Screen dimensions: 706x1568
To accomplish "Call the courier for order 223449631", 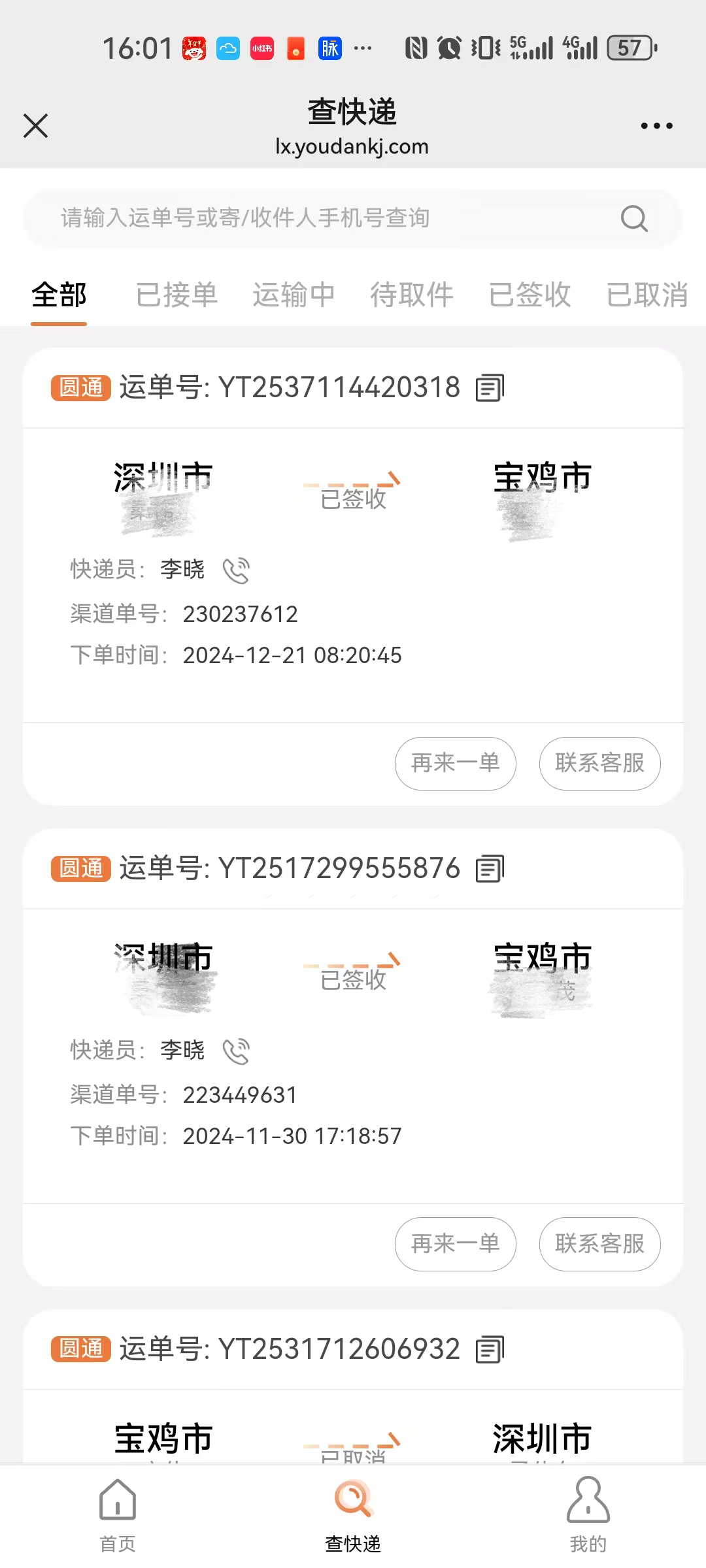I will point(236,1051).
